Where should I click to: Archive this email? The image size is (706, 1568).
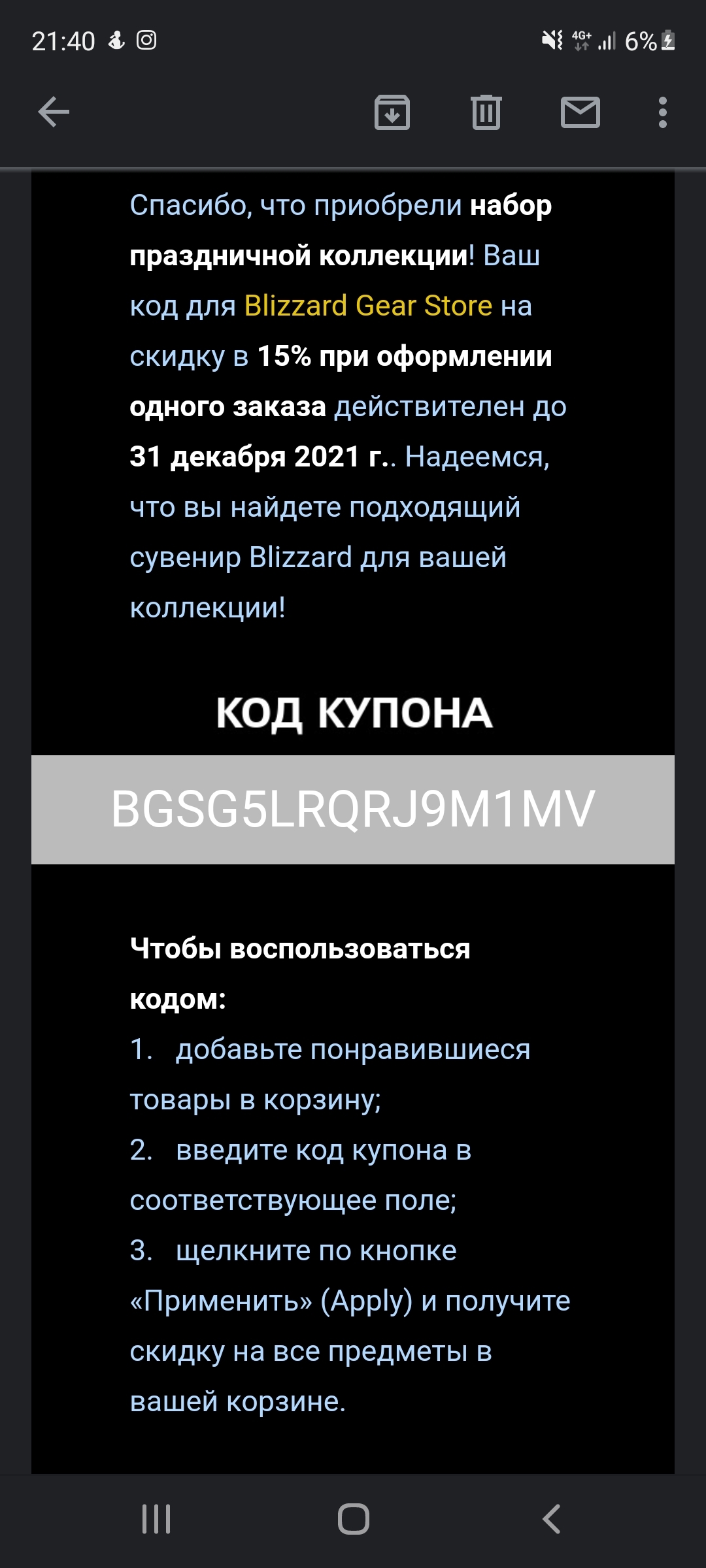[x=392, y=112]
